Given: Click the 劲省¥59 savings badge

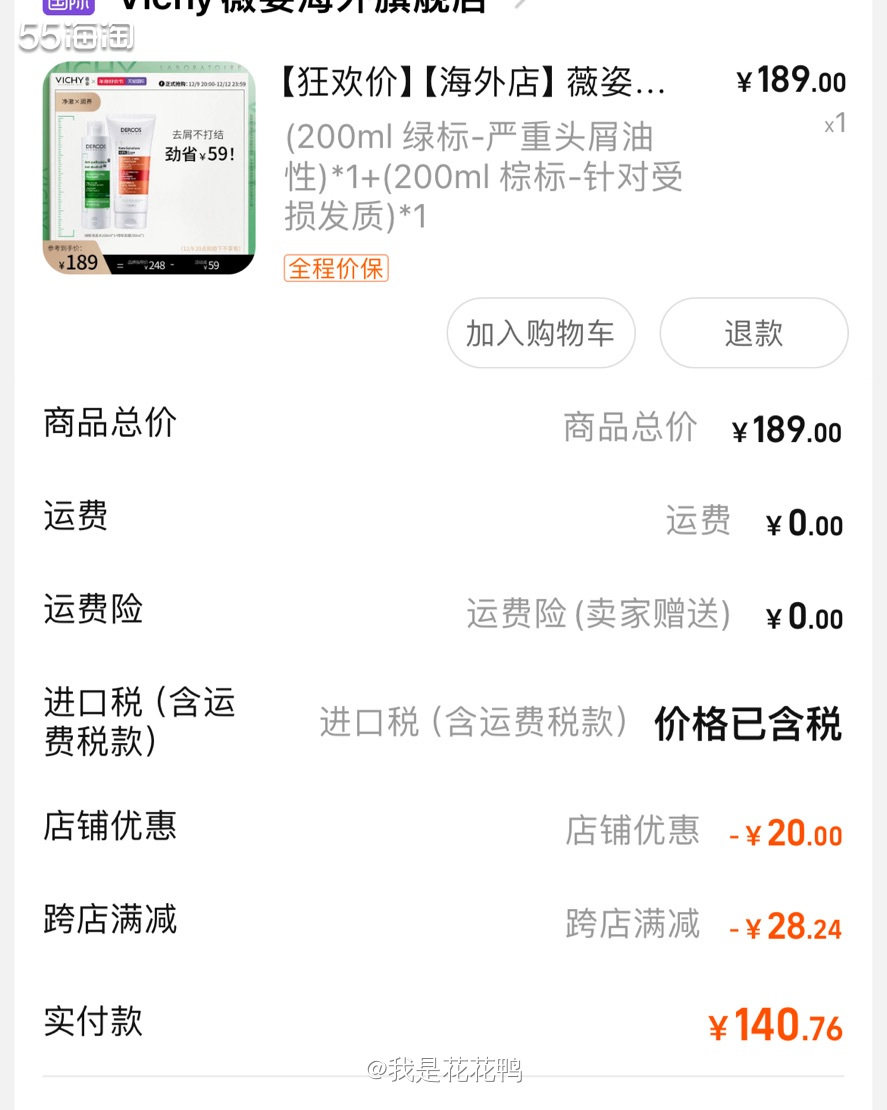Looking at the screenshot, I should 198,153.
